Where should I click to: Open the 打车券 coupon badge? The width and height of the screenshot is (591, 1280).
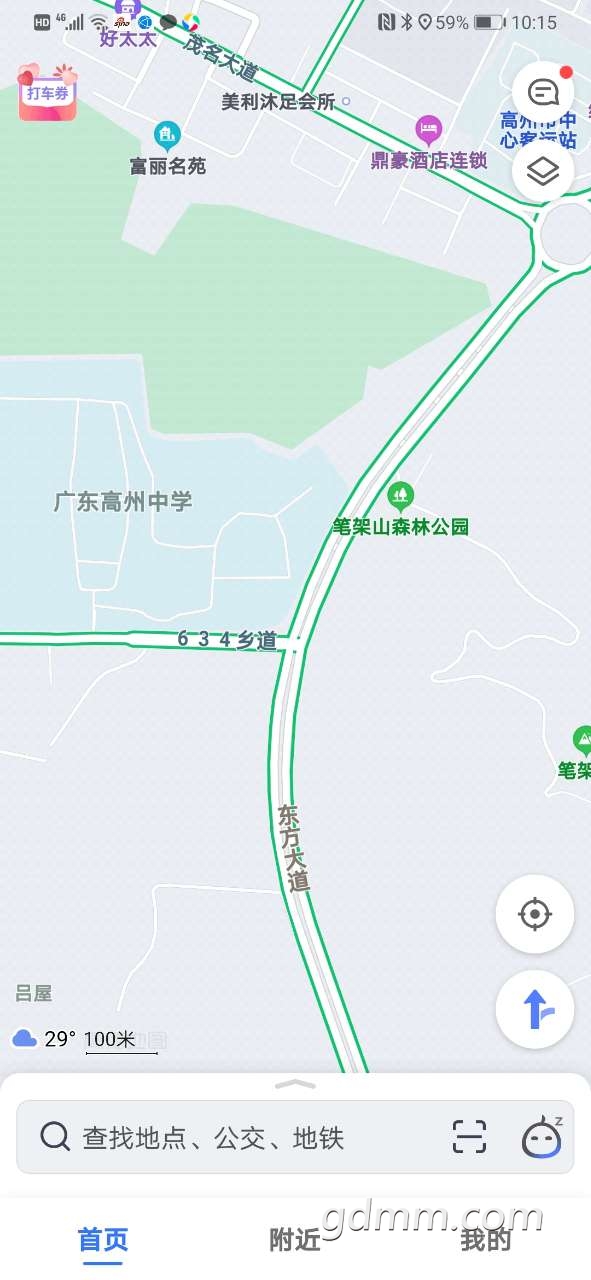[48, 92]
